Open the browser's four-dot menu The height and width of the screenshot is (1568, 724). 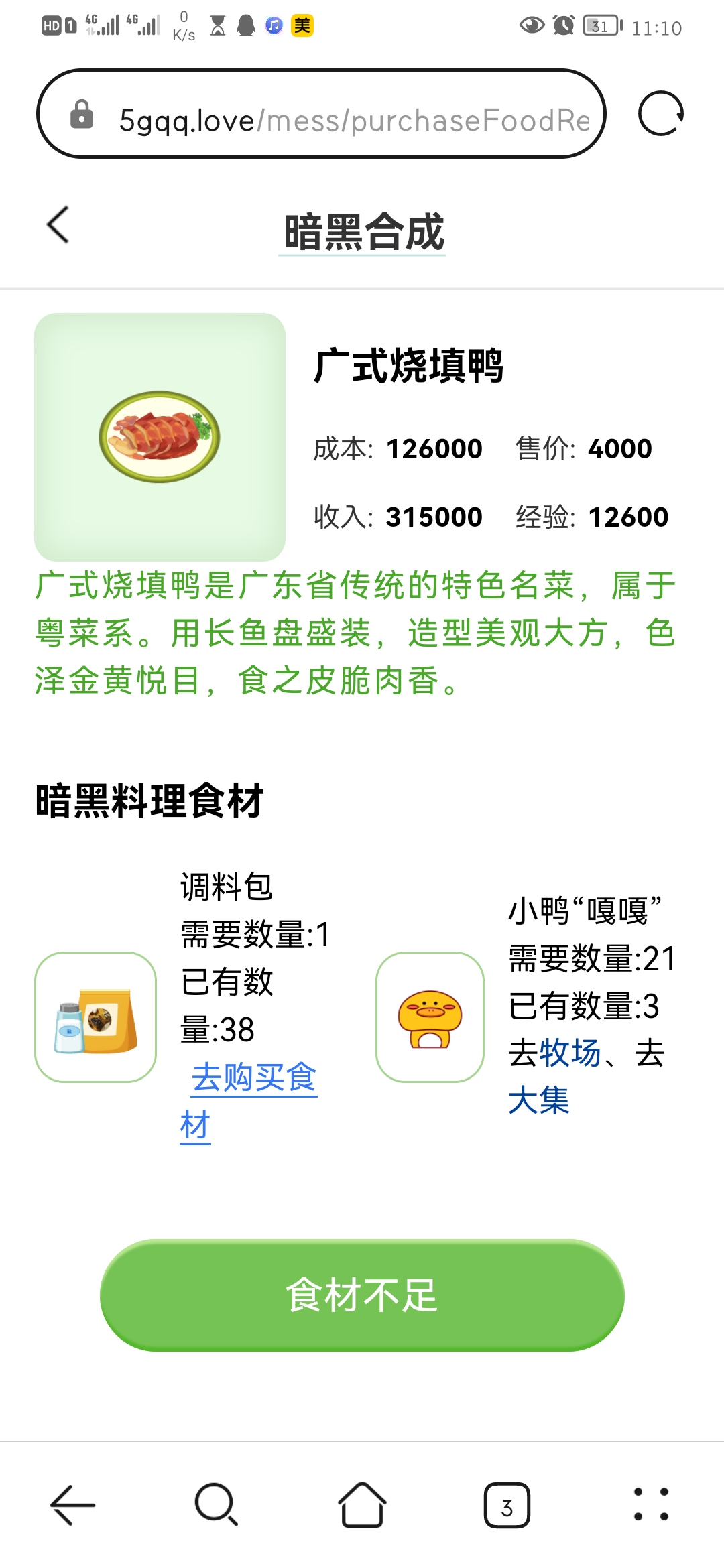[x=651, y=1505]
